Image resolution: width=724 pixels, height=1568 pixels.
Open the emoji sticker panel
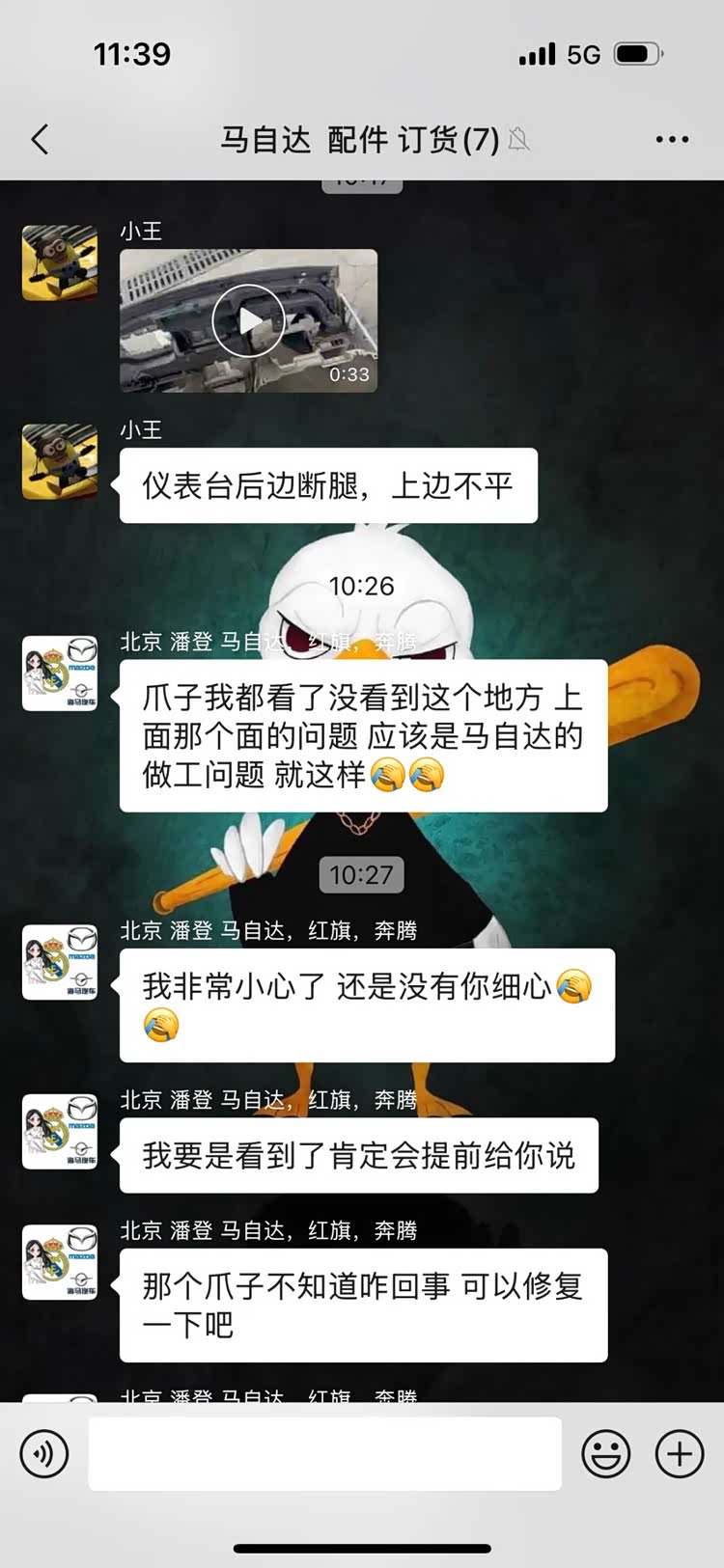606,1454
